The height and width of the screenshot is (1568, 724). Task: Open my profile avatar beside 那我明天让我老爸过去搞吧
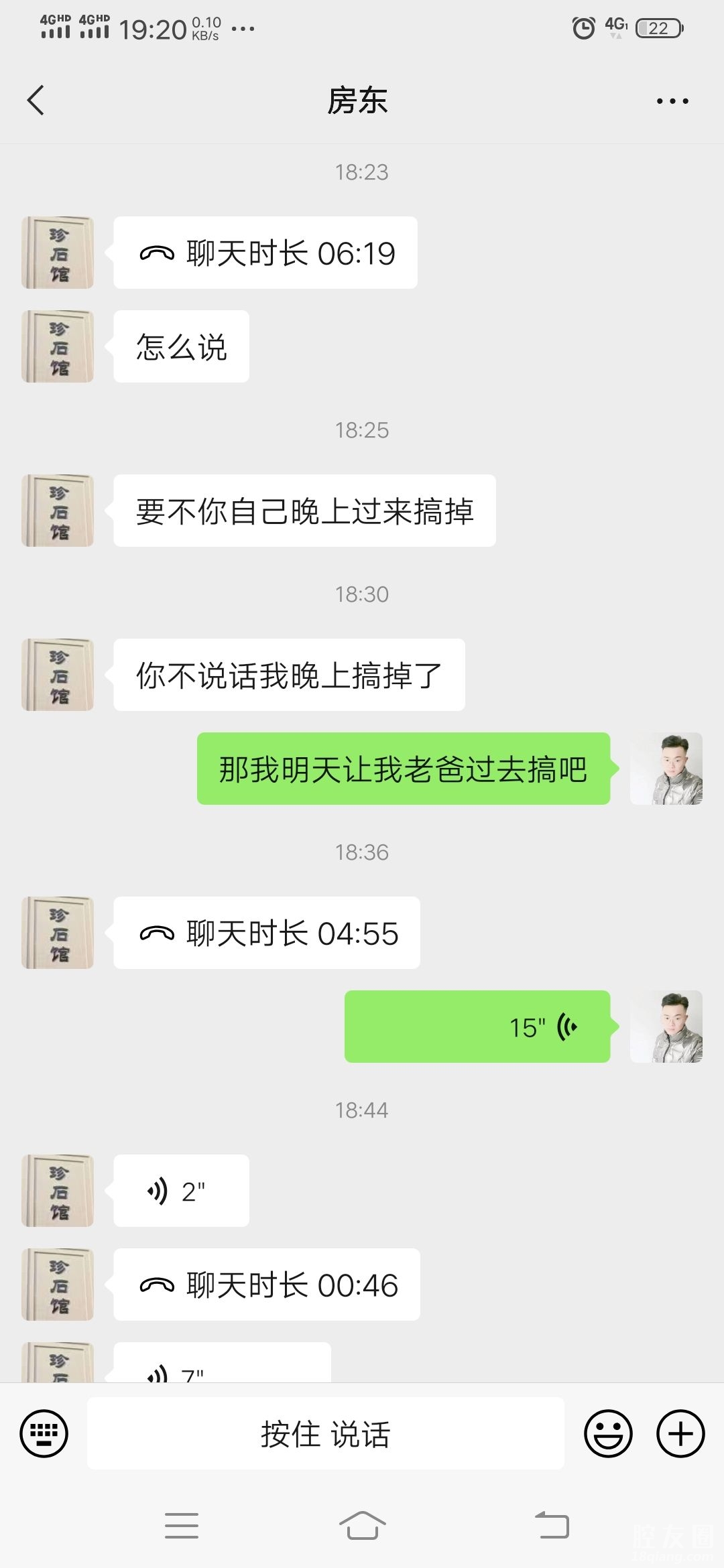pos(666,769)
